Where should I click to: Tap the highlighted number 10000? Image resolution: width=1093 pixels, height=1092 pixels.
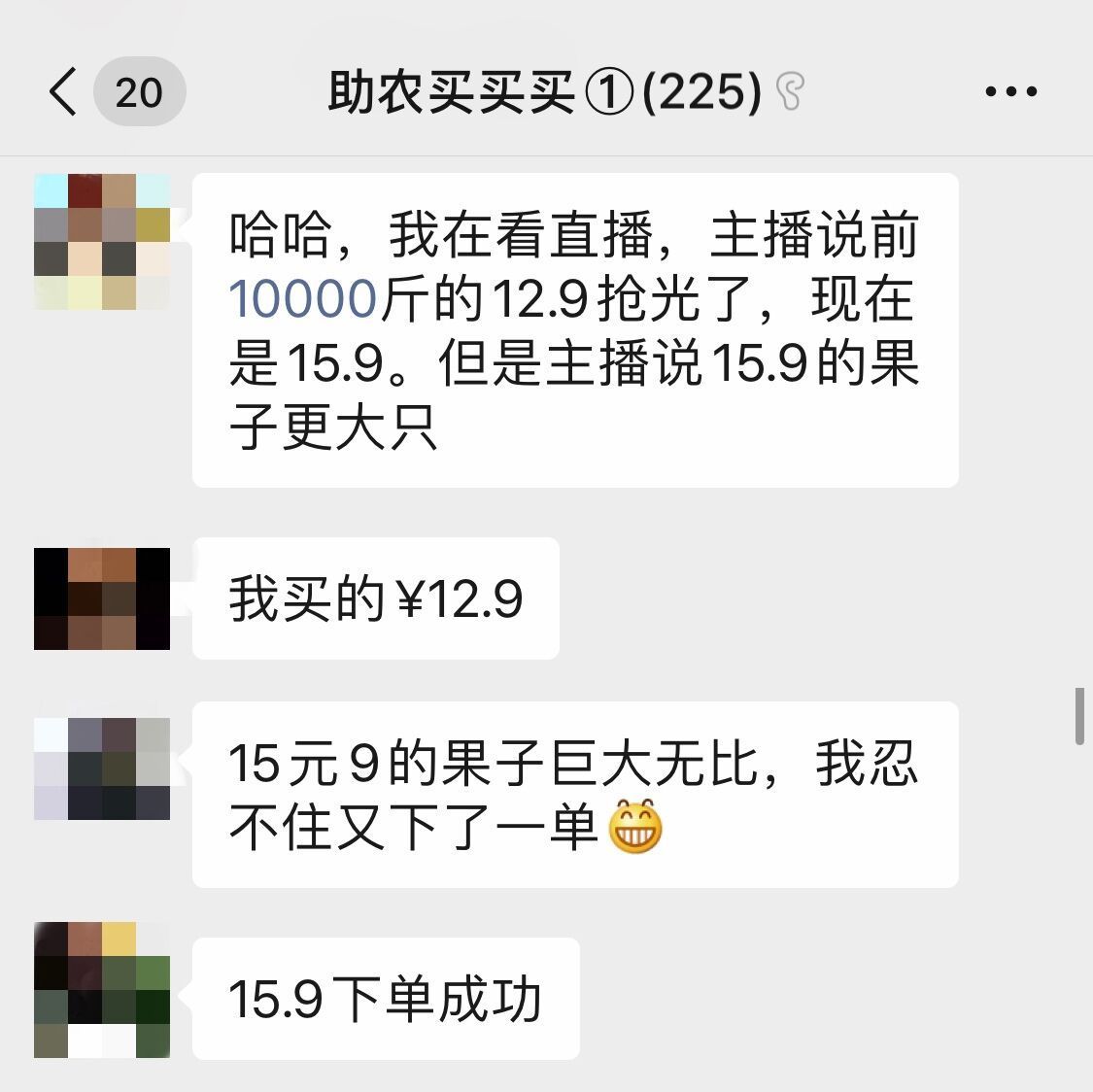click(x=303, y=299)
